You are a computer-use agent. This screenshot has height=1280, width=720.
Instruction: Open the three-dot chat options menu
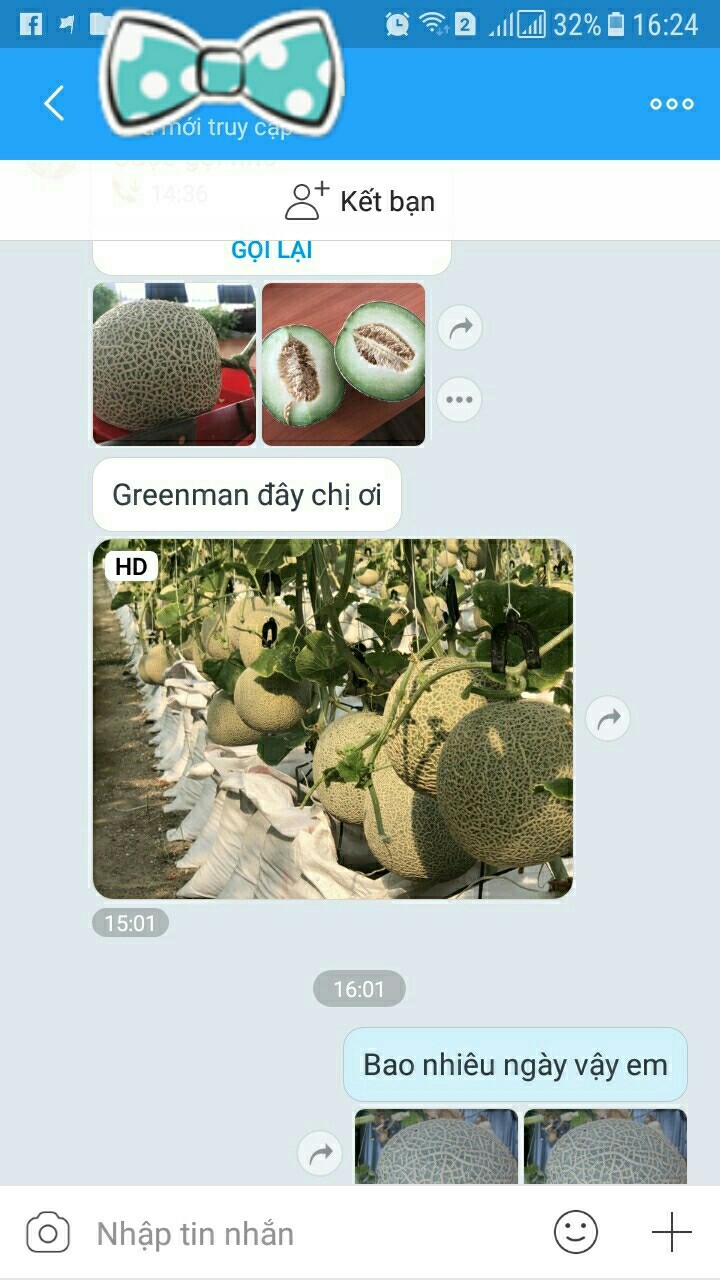671,104
